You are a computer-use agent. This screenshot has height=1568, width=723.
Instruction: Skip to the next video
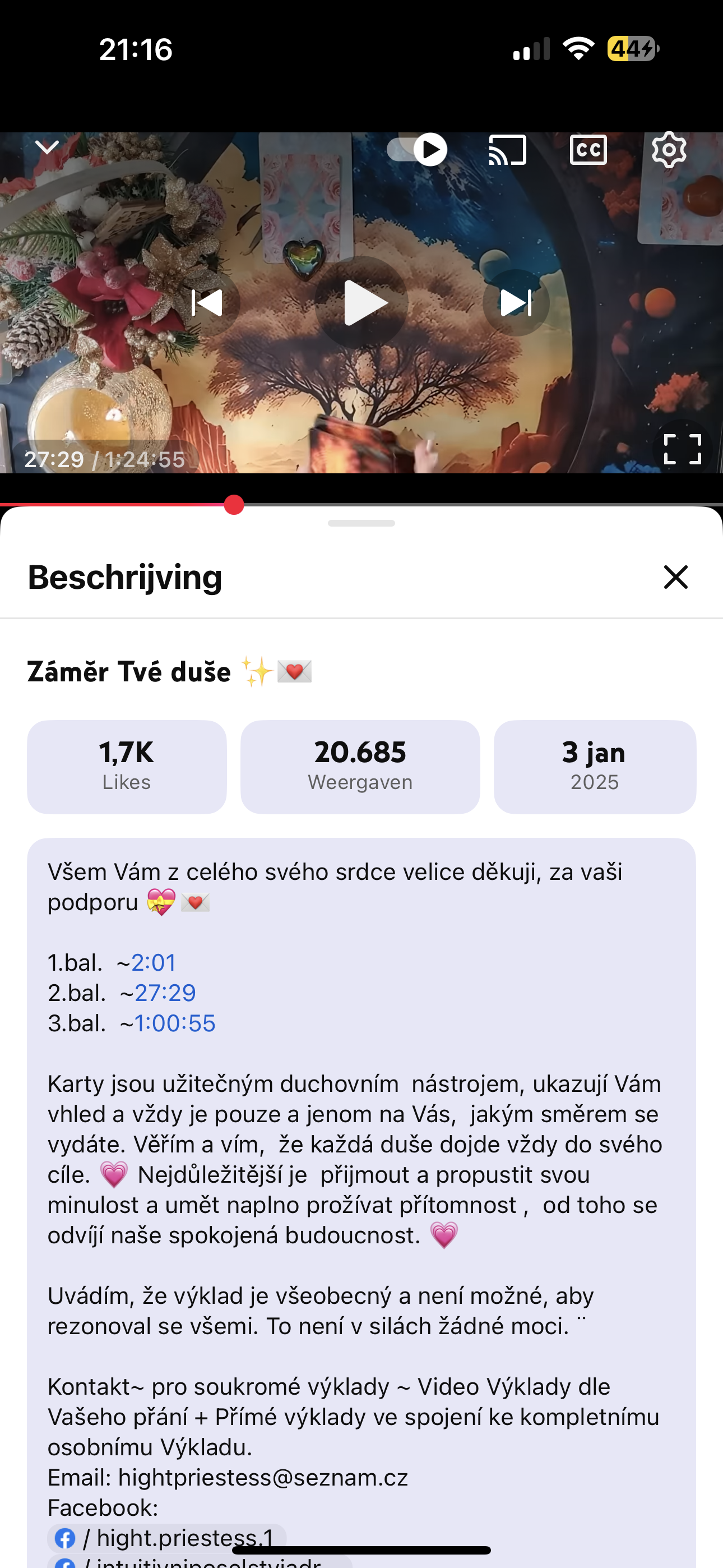pos(516,302)
